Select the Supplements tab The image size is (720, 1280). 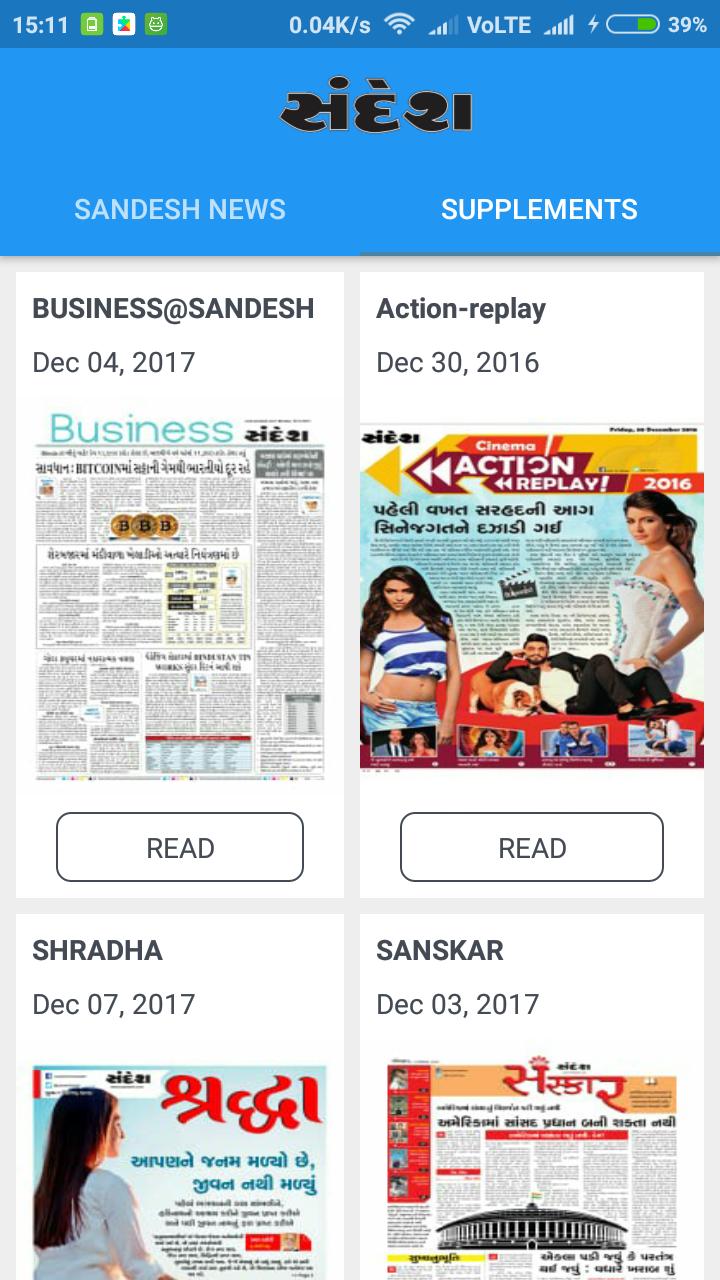pyautogui.click(x=539, y=209)
